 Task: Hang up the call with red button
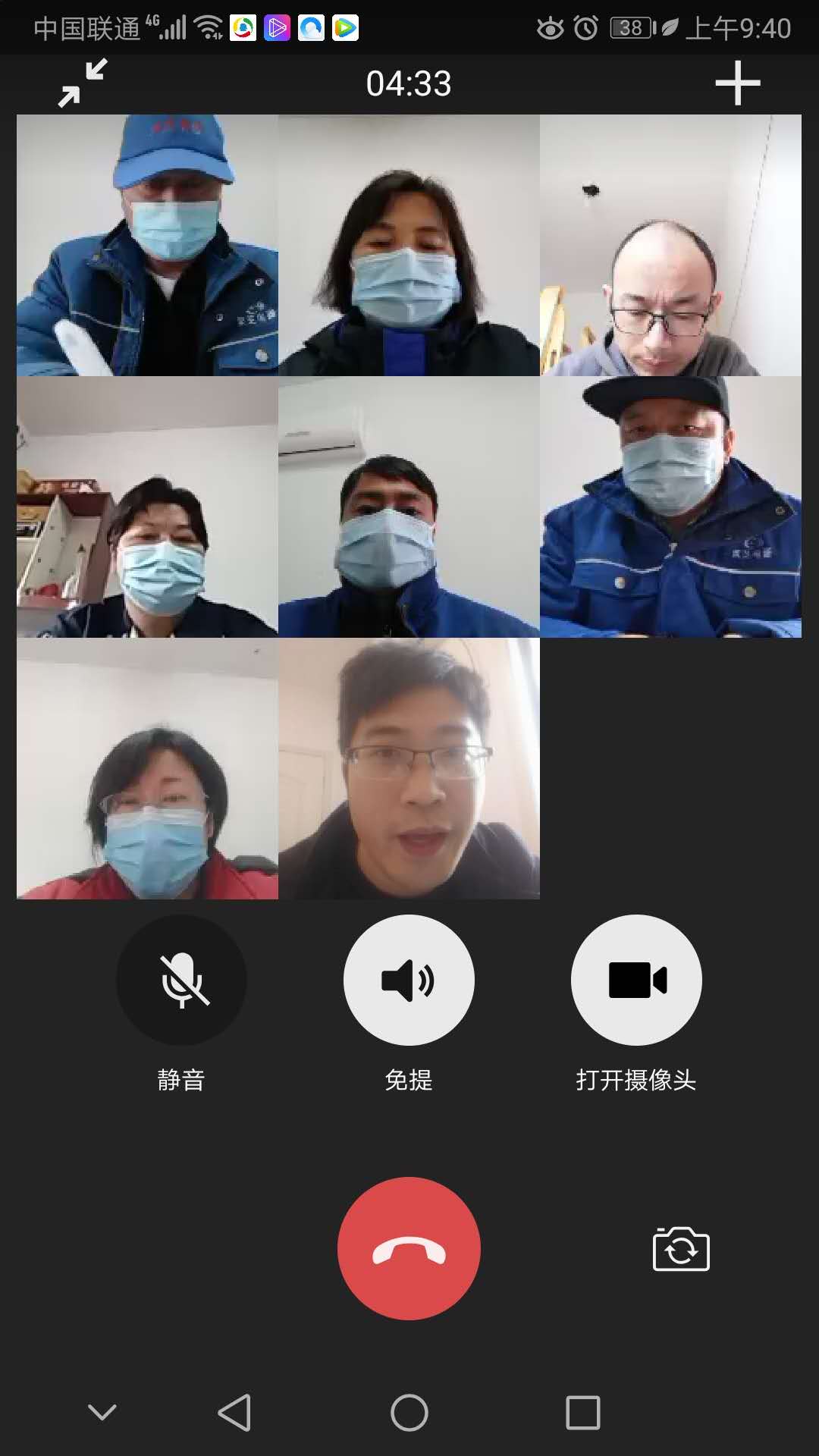[409, 1248]
